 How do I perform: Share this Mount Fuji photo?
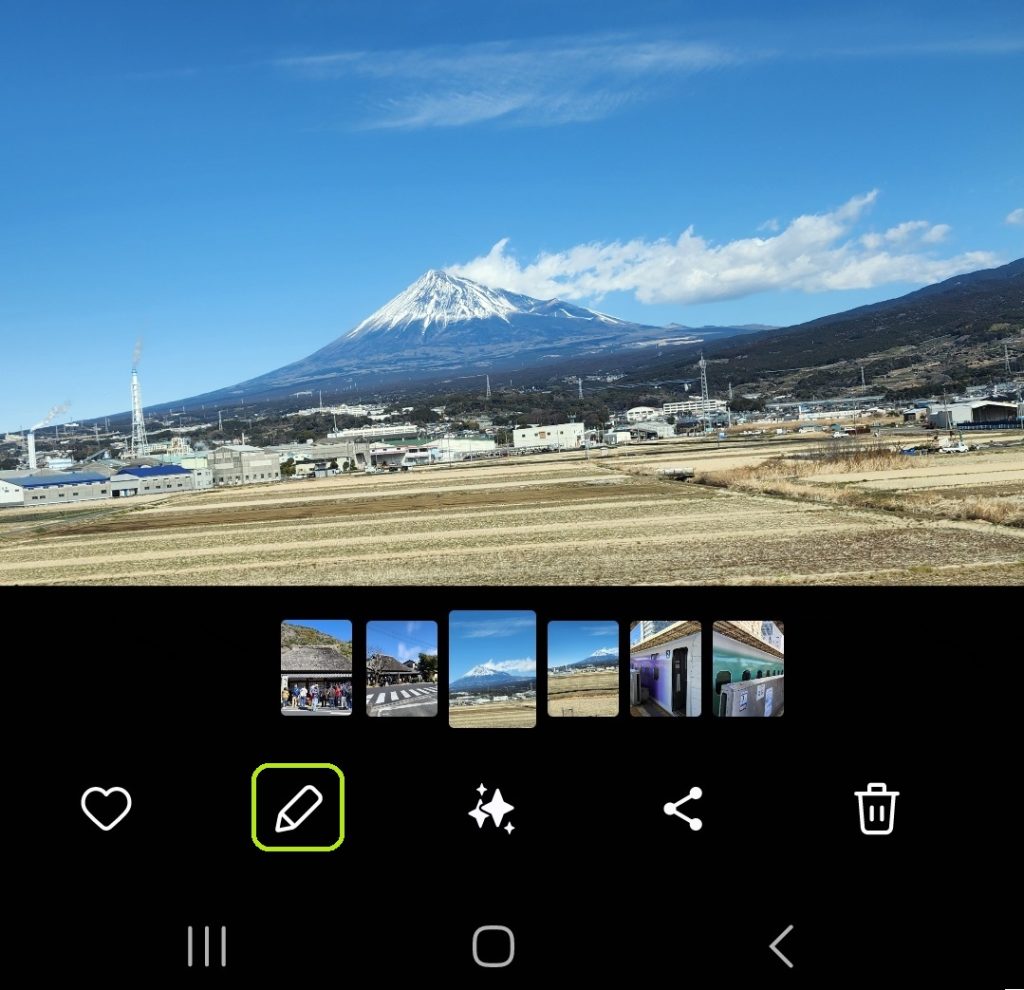pos(683,808)
